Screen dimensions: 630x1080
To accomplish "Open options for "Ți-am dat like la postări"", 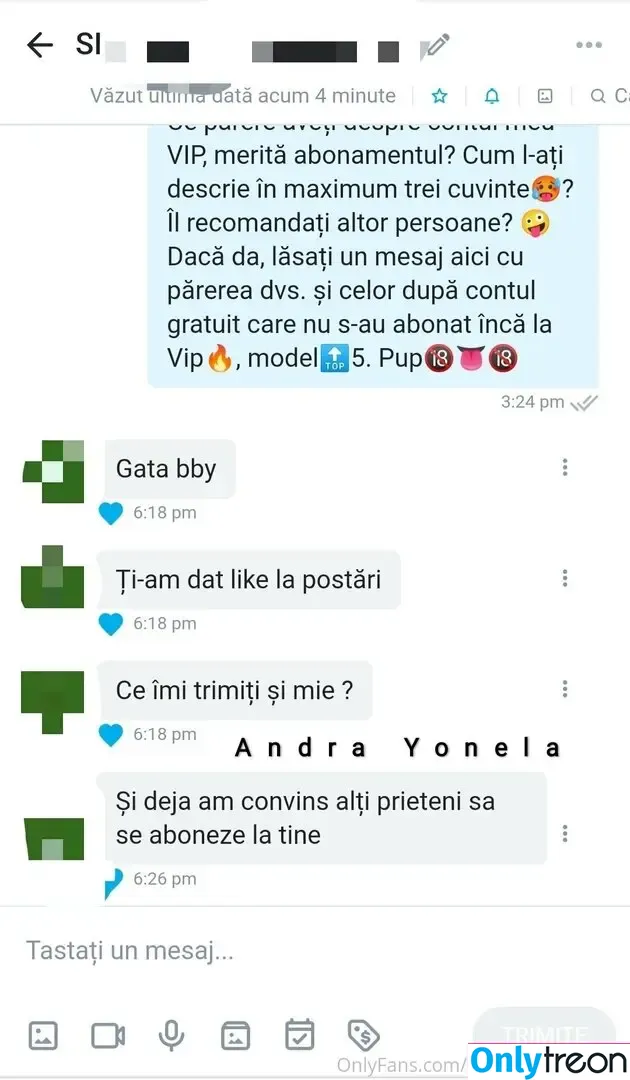I will (x=565, y=578).
